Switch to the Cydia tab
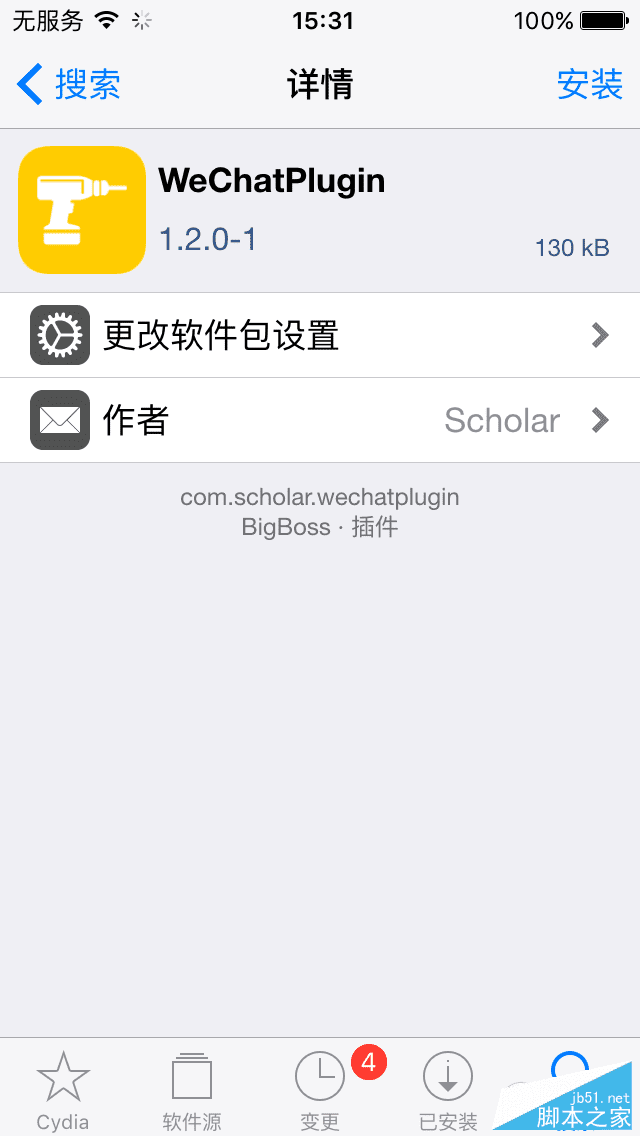 [63, 1090]
